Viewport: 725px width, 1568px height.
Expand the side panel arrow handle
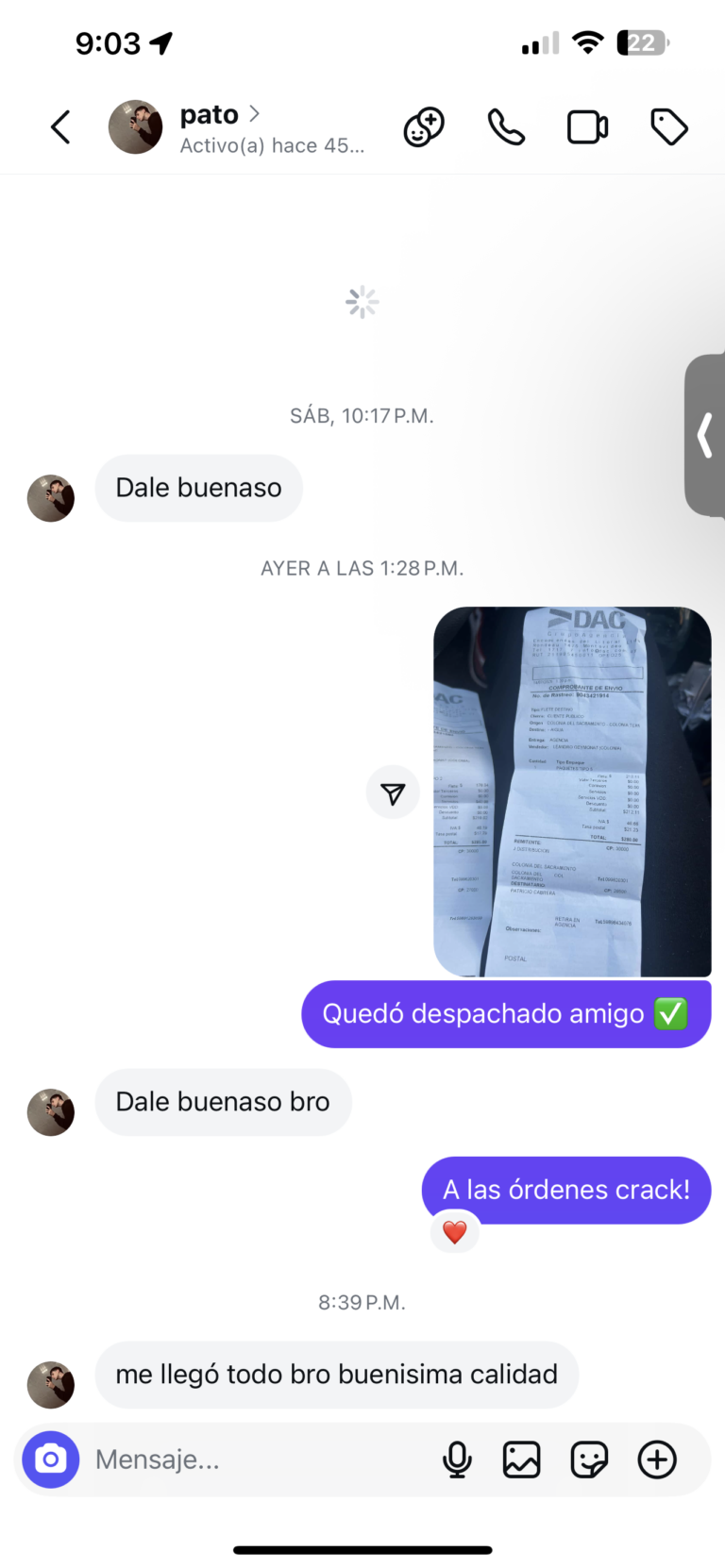click(x=704, y=436)
